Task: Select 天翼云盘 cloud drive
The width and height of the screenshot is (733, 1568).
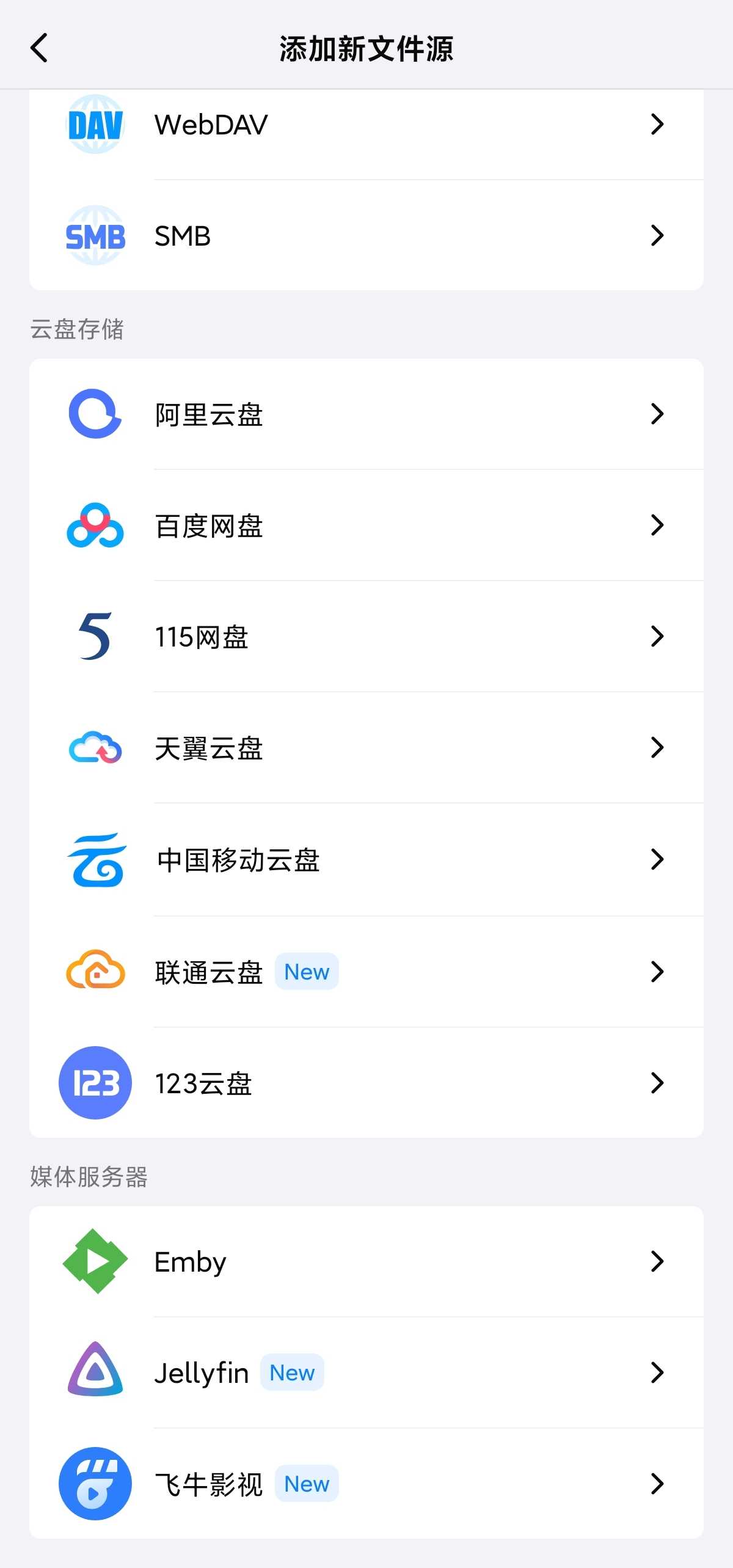Action: pos(366,748)
